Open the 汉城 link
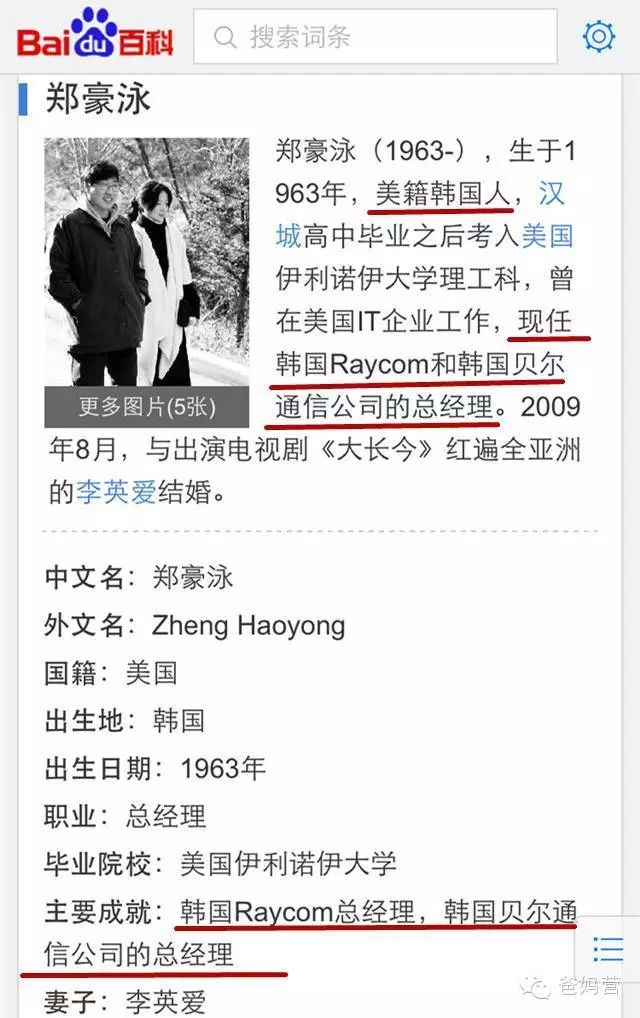 pyautogui.click(x=551, y=193)
